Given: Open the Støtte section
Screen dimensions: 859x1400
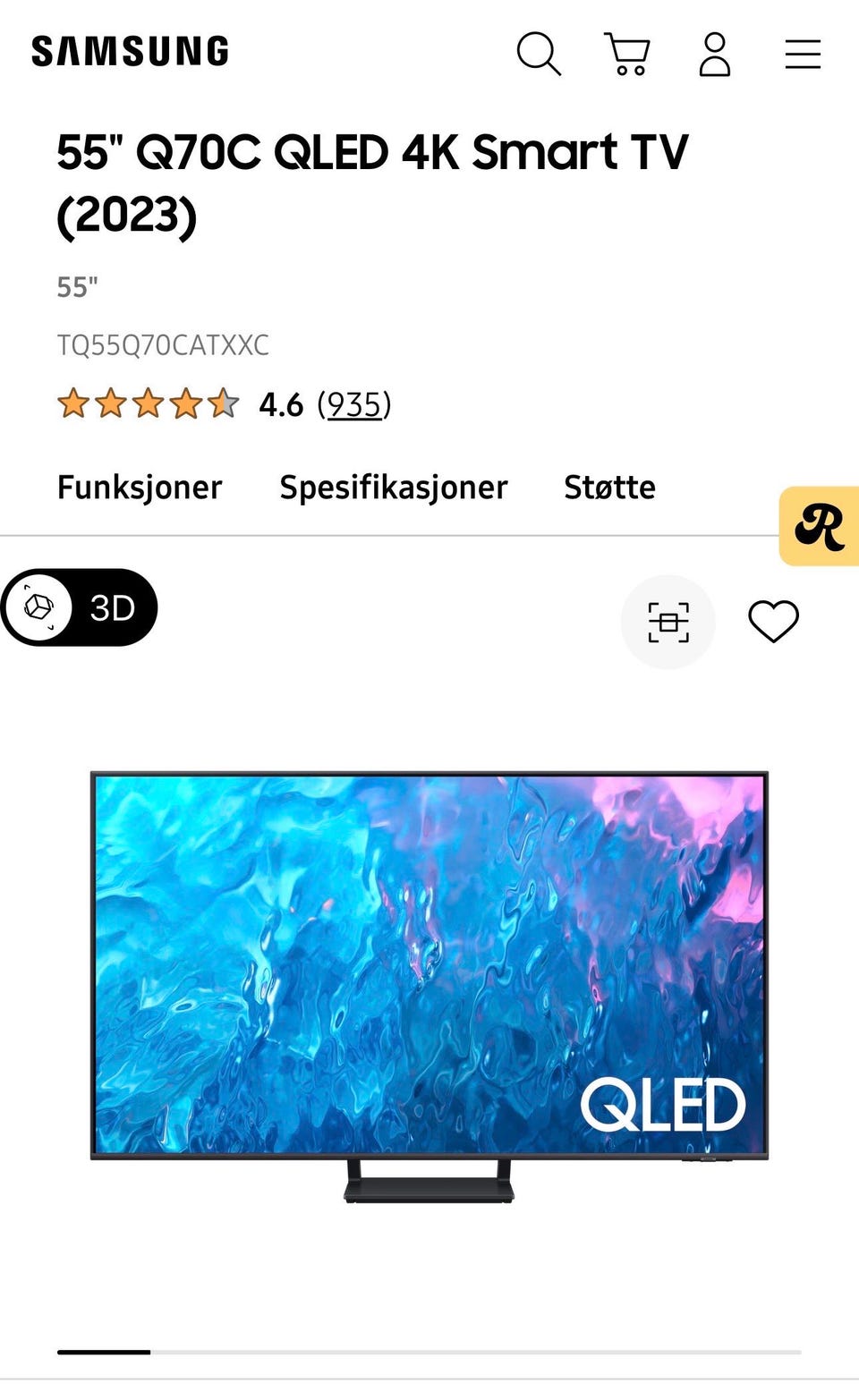Looking at the screenshot, I should [x=609, y=487].
